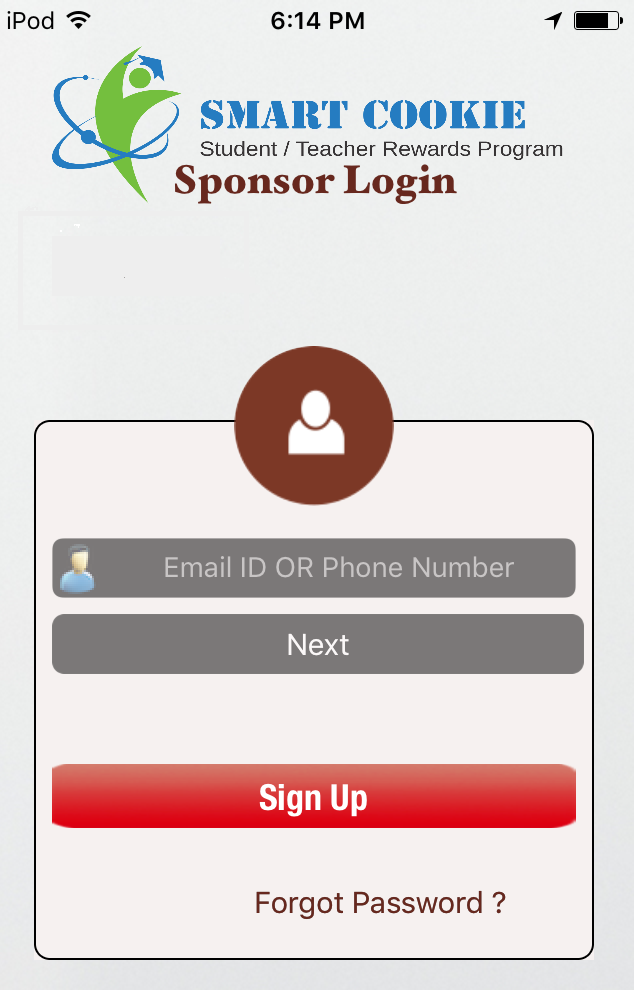
Task: Open the Sign Up page
Action: click(313, 797)
